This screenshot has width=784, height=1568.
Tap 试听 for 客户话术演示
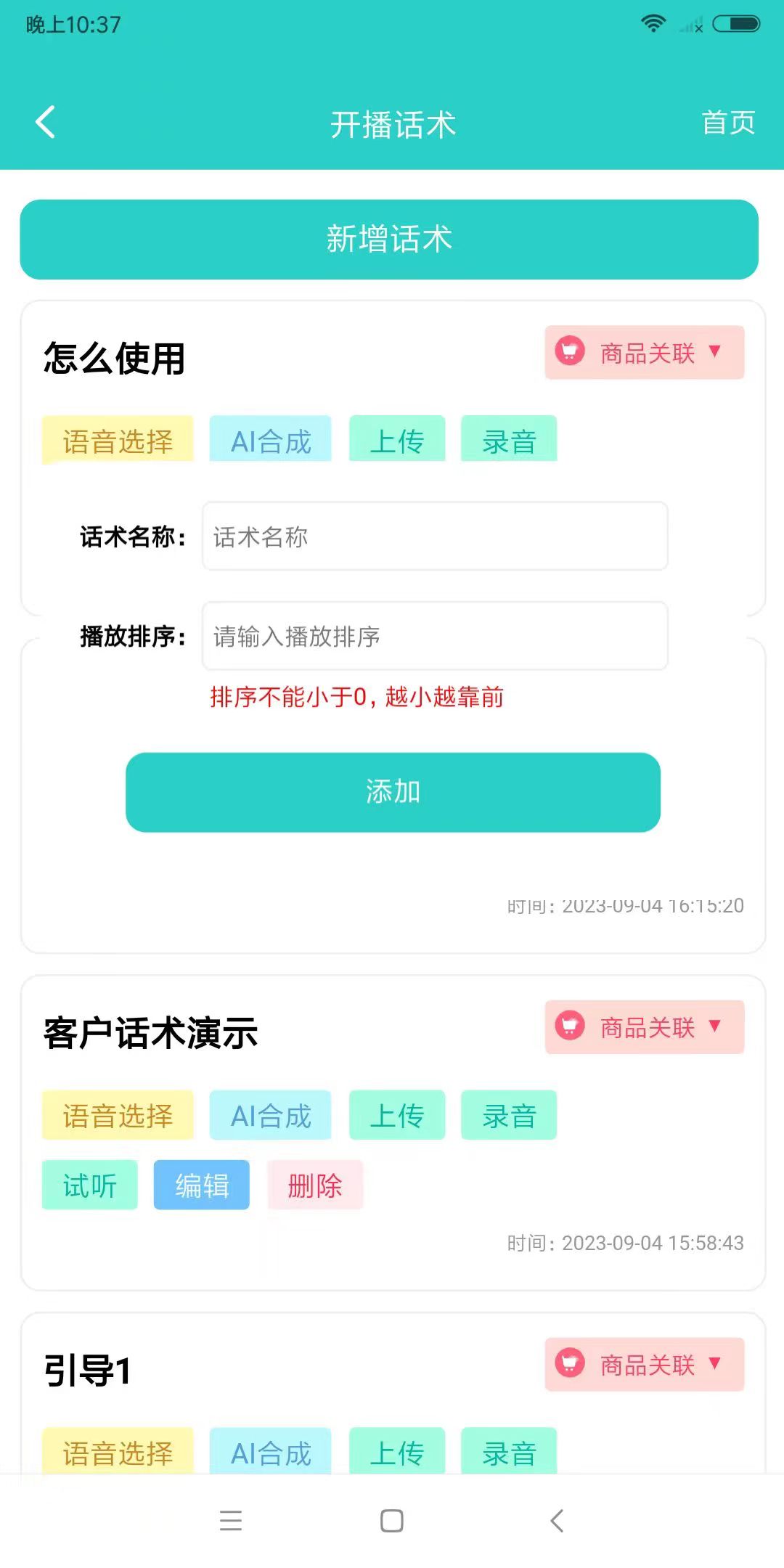[x=90, y=1185]
